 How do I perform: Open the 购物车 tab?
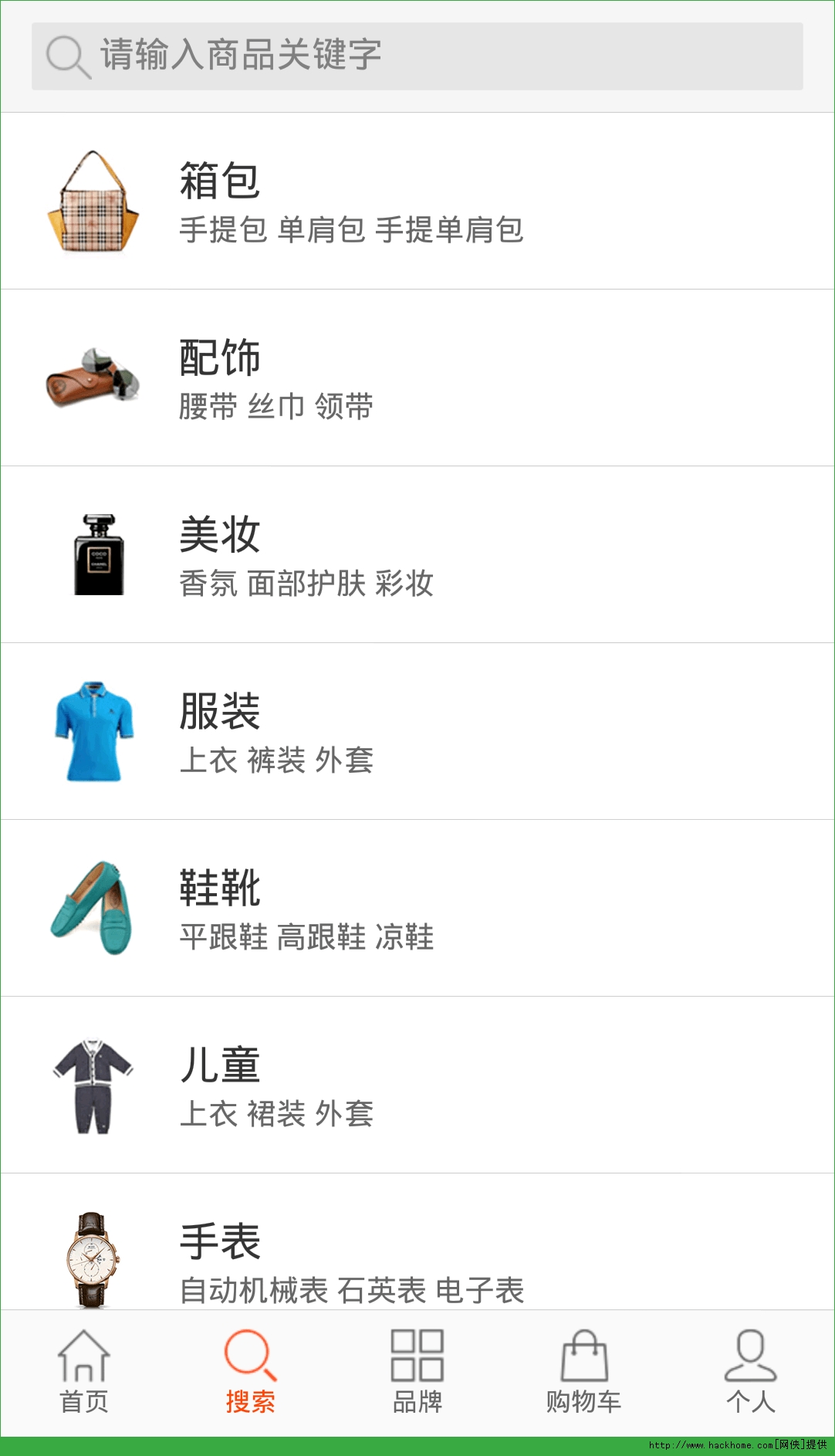click(x=583, y=1372)
